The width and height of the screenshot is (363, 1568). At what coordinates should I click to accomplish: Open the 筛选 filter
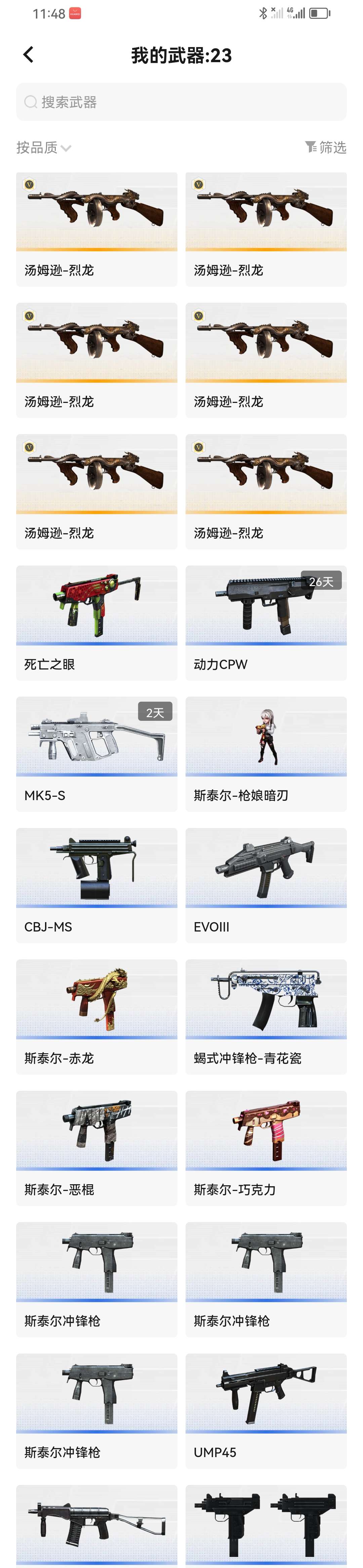tap(325, 147)
